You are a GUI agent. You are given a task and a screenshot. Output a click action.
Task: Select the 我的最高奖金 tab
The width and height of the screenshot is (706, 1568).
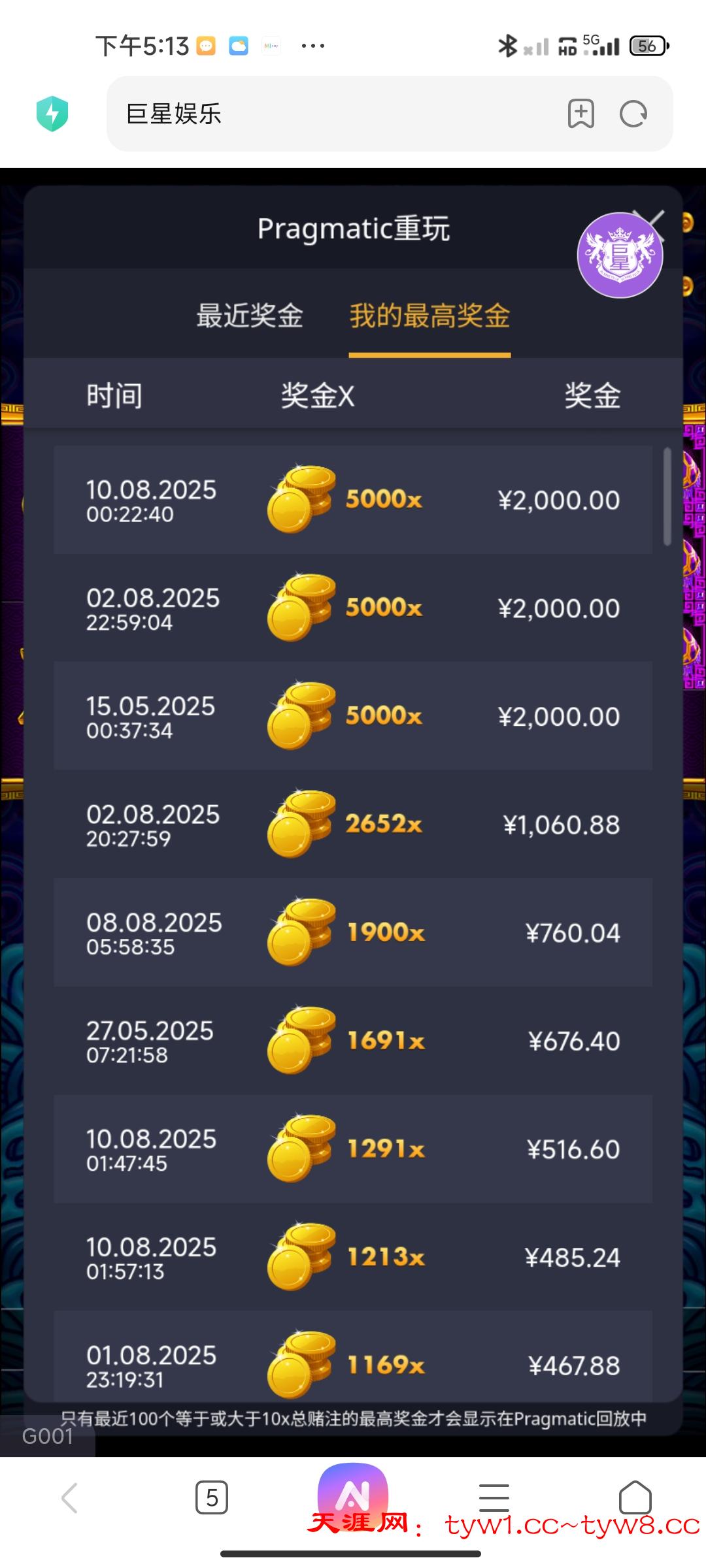click(429, 316)
